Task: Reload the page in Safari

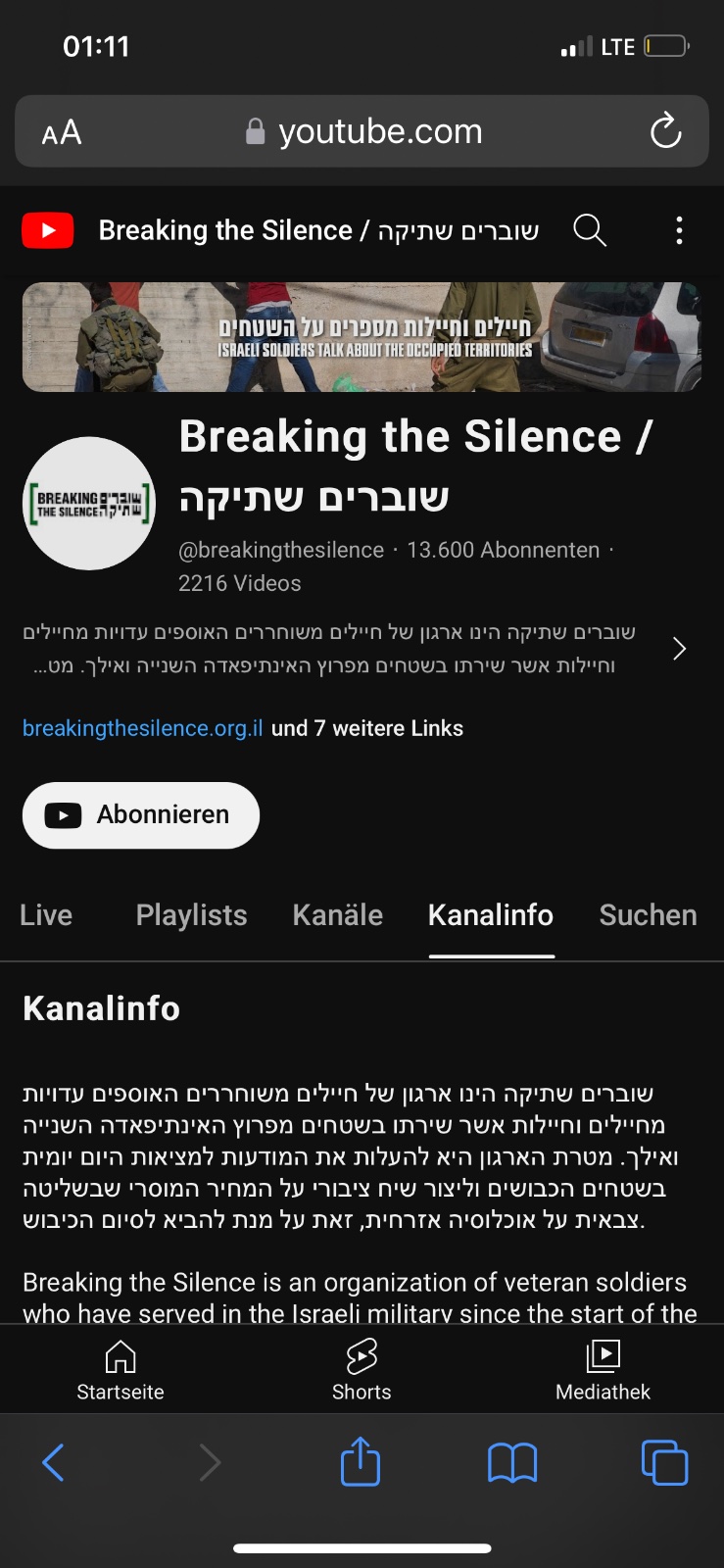Action: click(666, 130)
